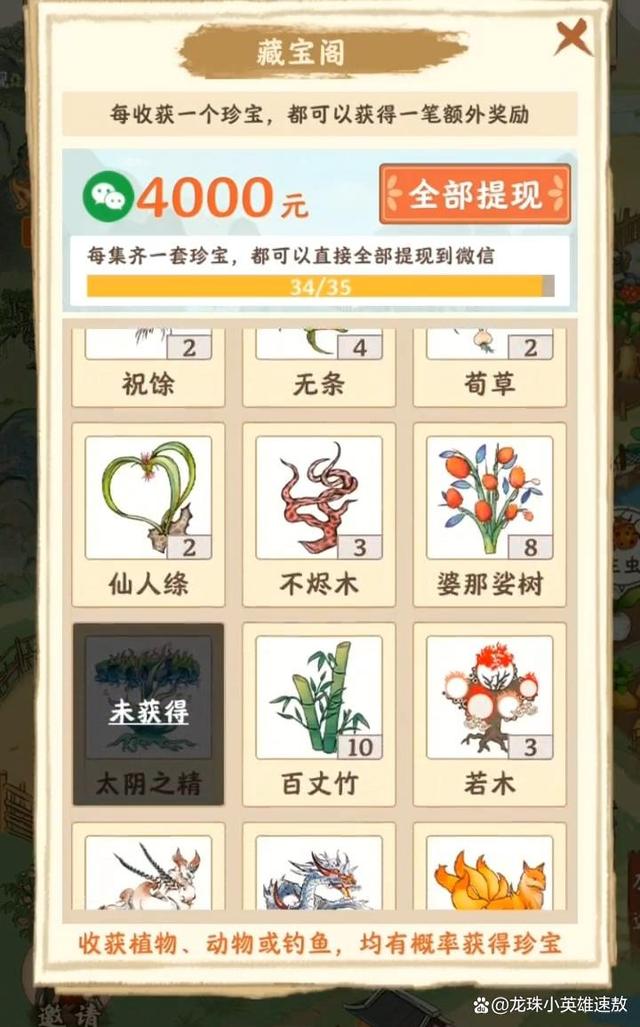Open the 若木 treasure card
This screenshot has height=1027, width=640.
[489, 714]
